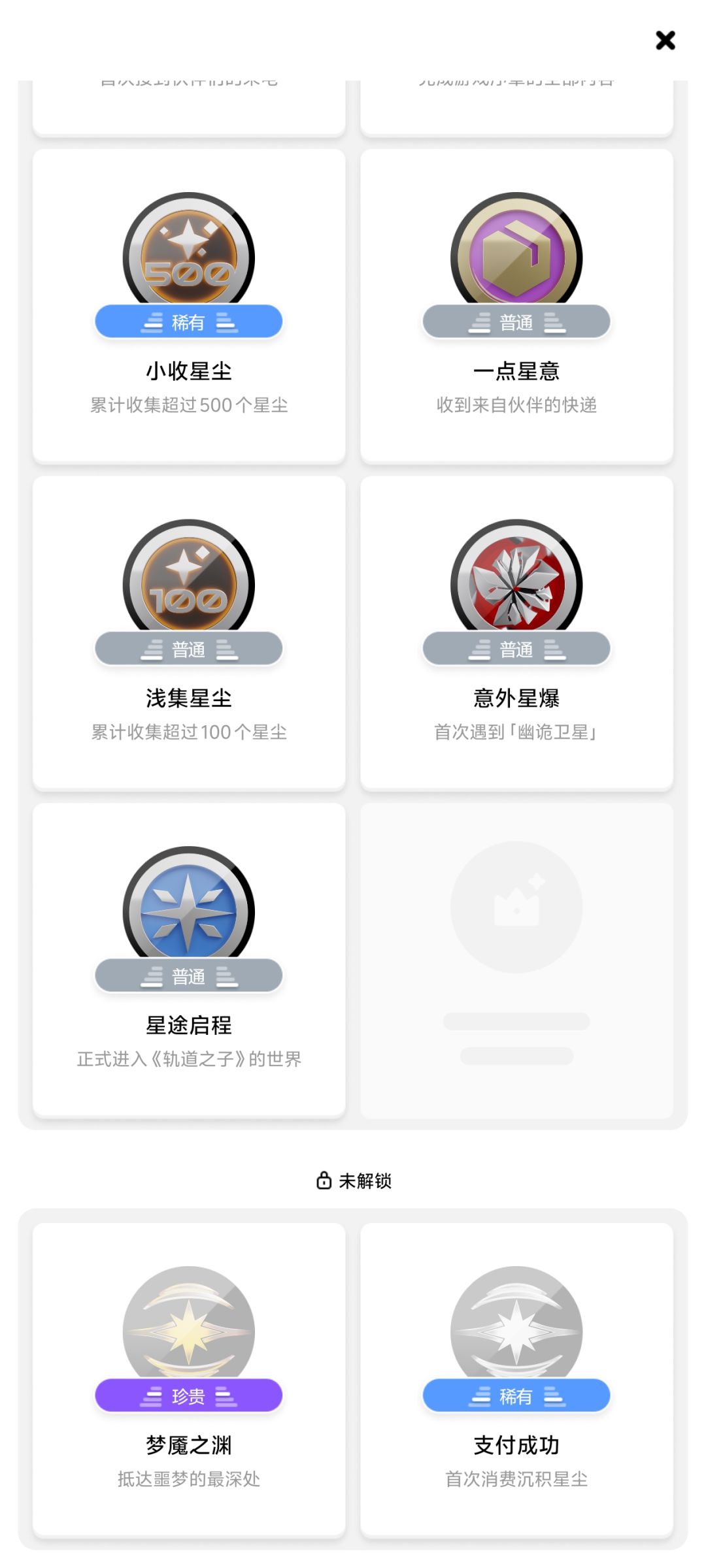
Task: Toggle the 珍贵 rarity tag on 梦魇之渊
Action: point(190,1397)
